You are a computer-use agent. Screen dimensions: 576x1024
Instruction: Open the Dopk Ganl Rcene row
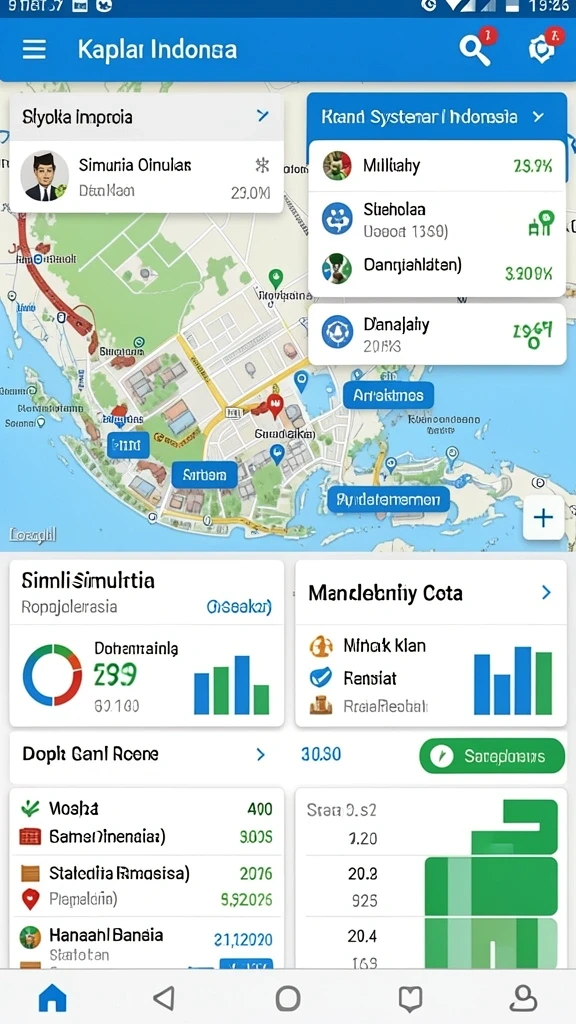click(x=147, y=755)
